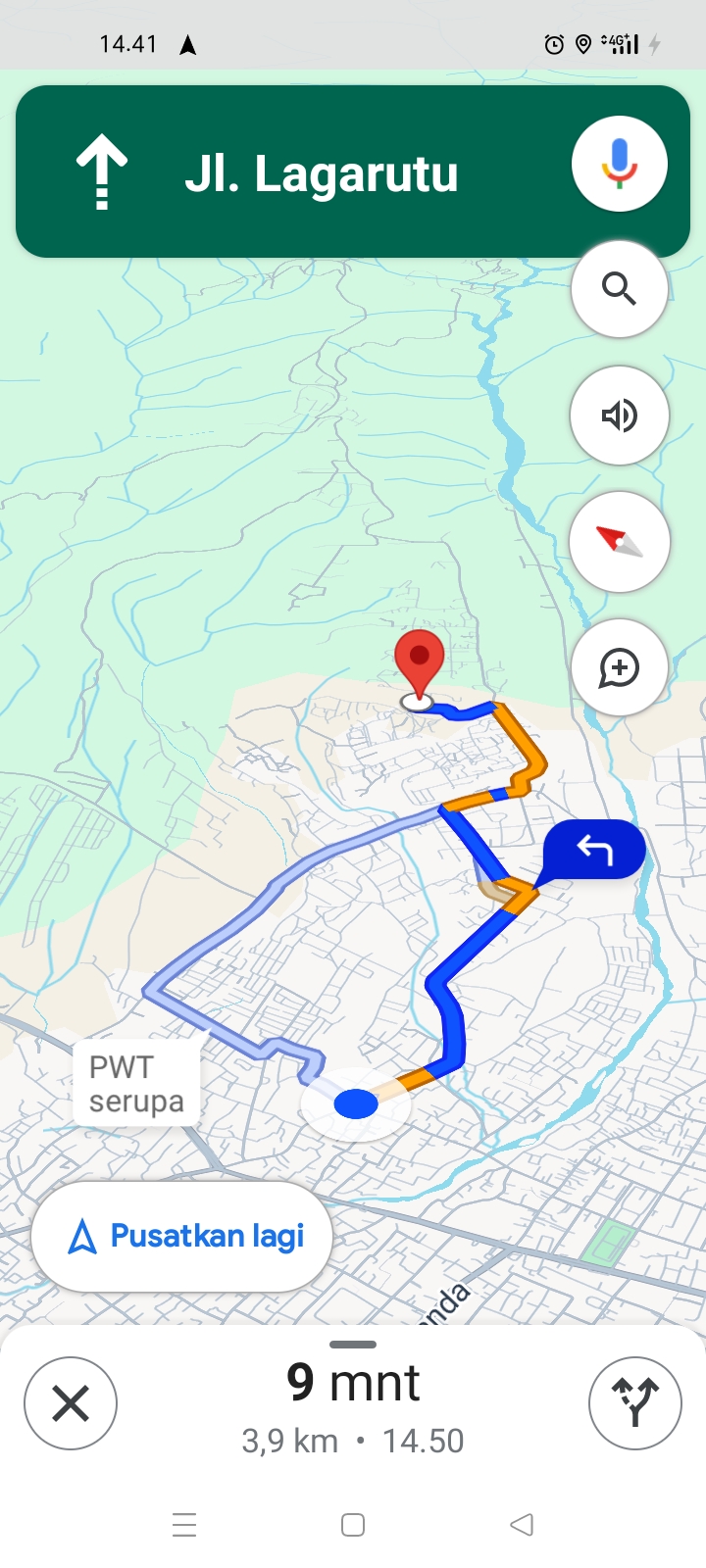The height and width of the screenshot is (1568, 706).
Task: Toggle the navigation voice sound
Action: point(619,416)
